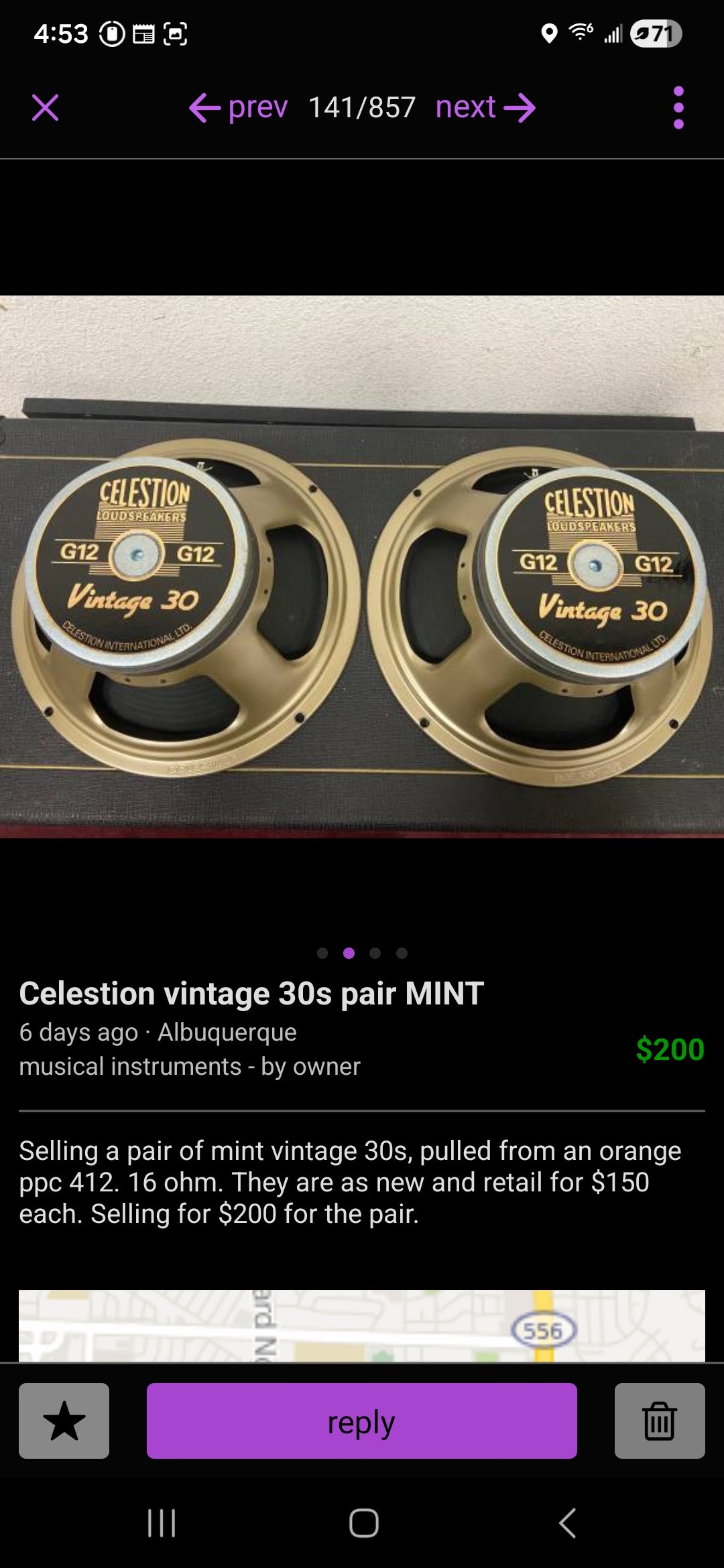This screenshot has width=724, height=1568.
Task: Go to the home screen
Action: tap(363, 1523)
